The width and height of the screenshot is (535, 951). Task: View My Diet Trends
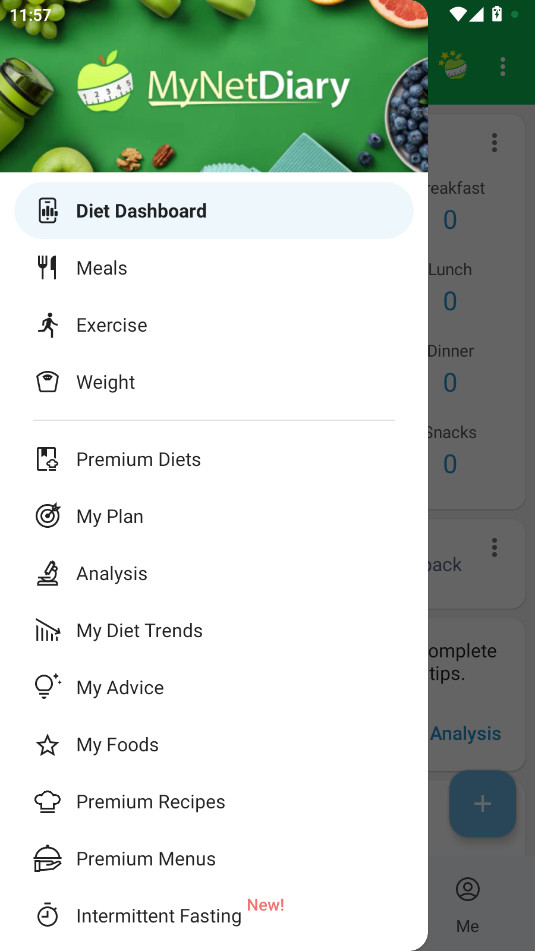214,630
